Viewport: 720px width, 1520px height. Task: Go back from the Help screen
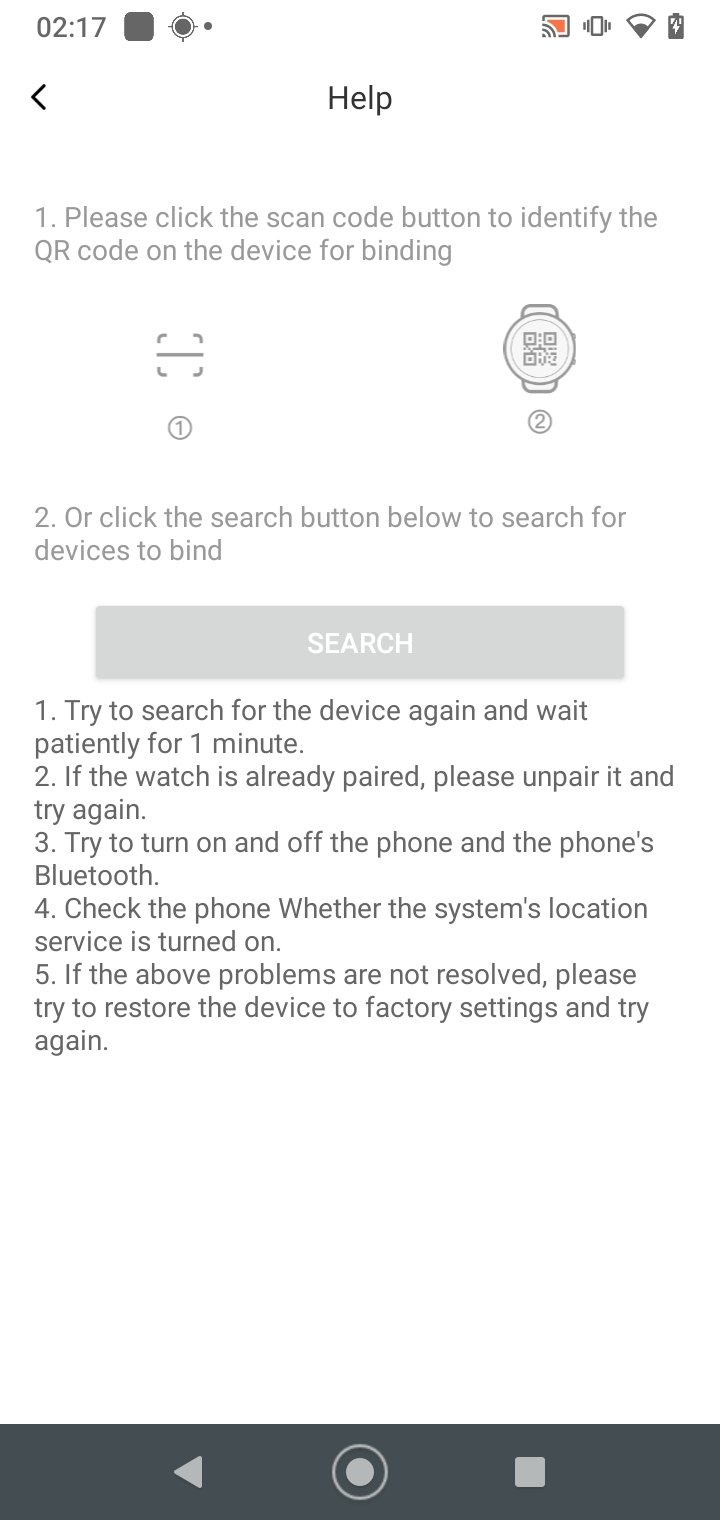point(39,97)
